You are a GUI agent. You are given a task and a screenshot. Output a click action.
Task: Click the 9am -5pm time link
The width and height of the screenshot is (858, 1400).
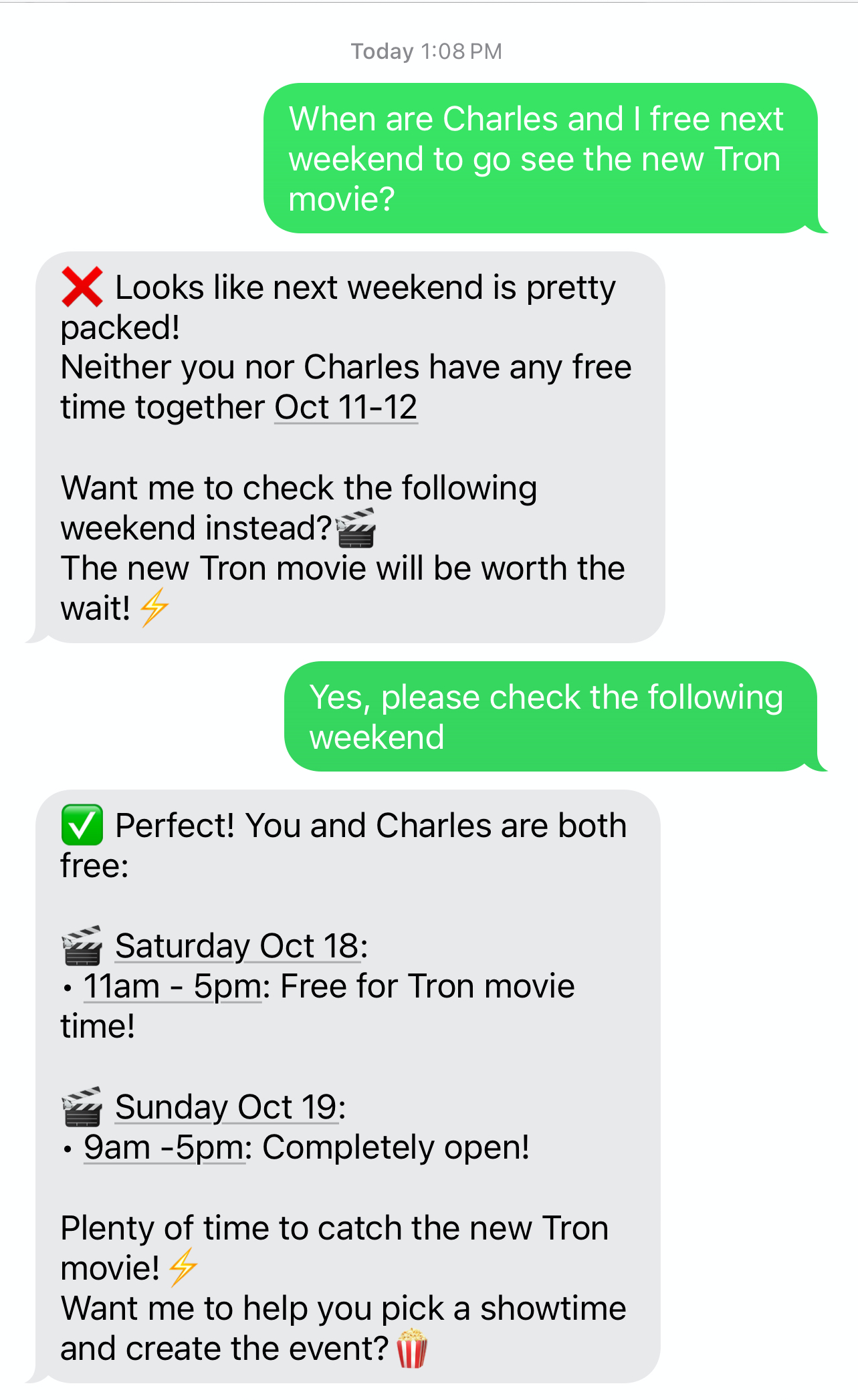(164, 1147)
